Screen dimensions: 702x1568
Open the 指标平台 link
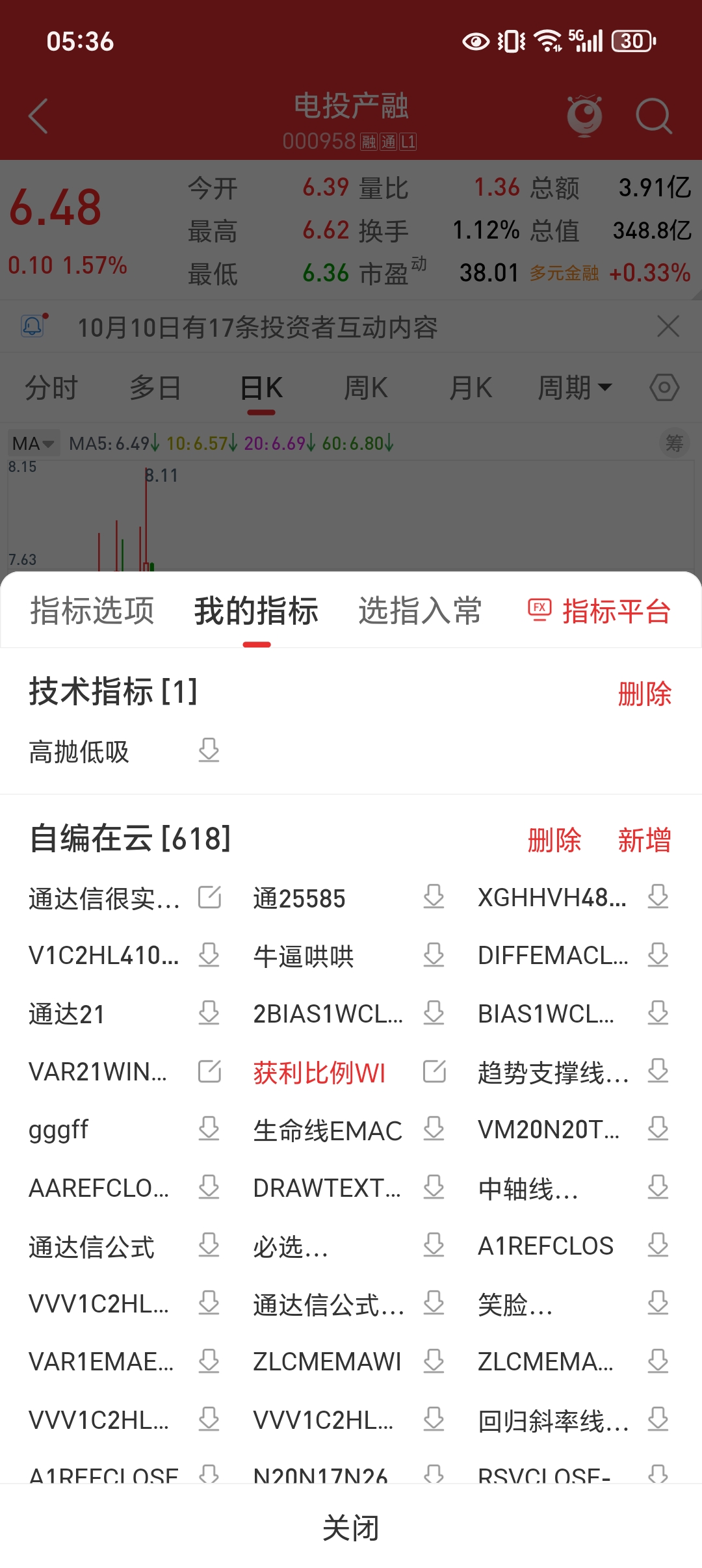point(599,611)
